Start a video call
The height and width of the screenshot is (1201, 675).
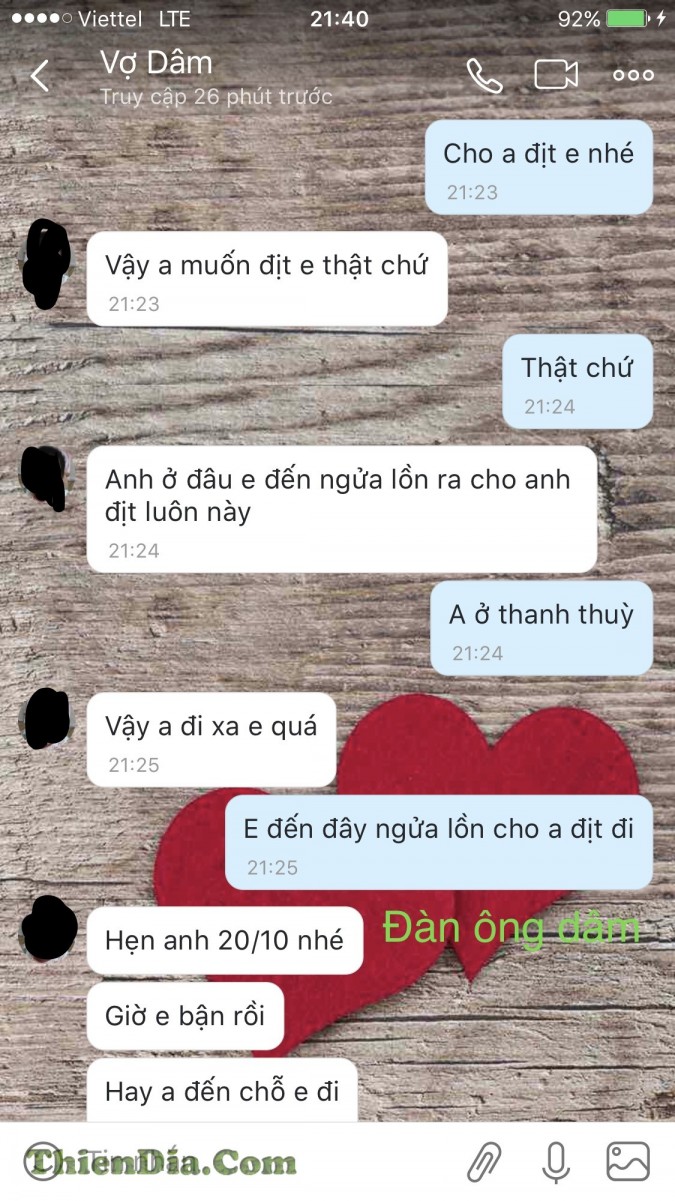point(556,75)
